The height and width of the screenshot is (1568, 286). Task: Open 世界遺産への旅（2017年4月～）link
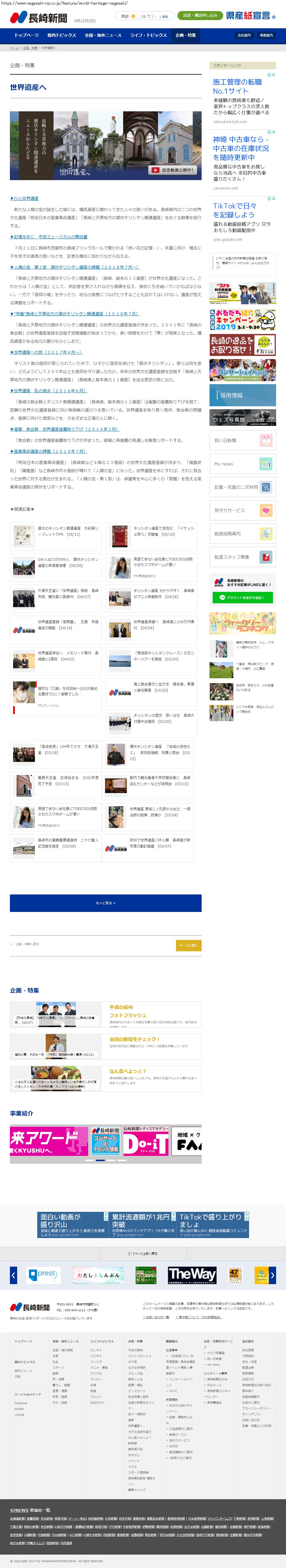pos(47,352)
